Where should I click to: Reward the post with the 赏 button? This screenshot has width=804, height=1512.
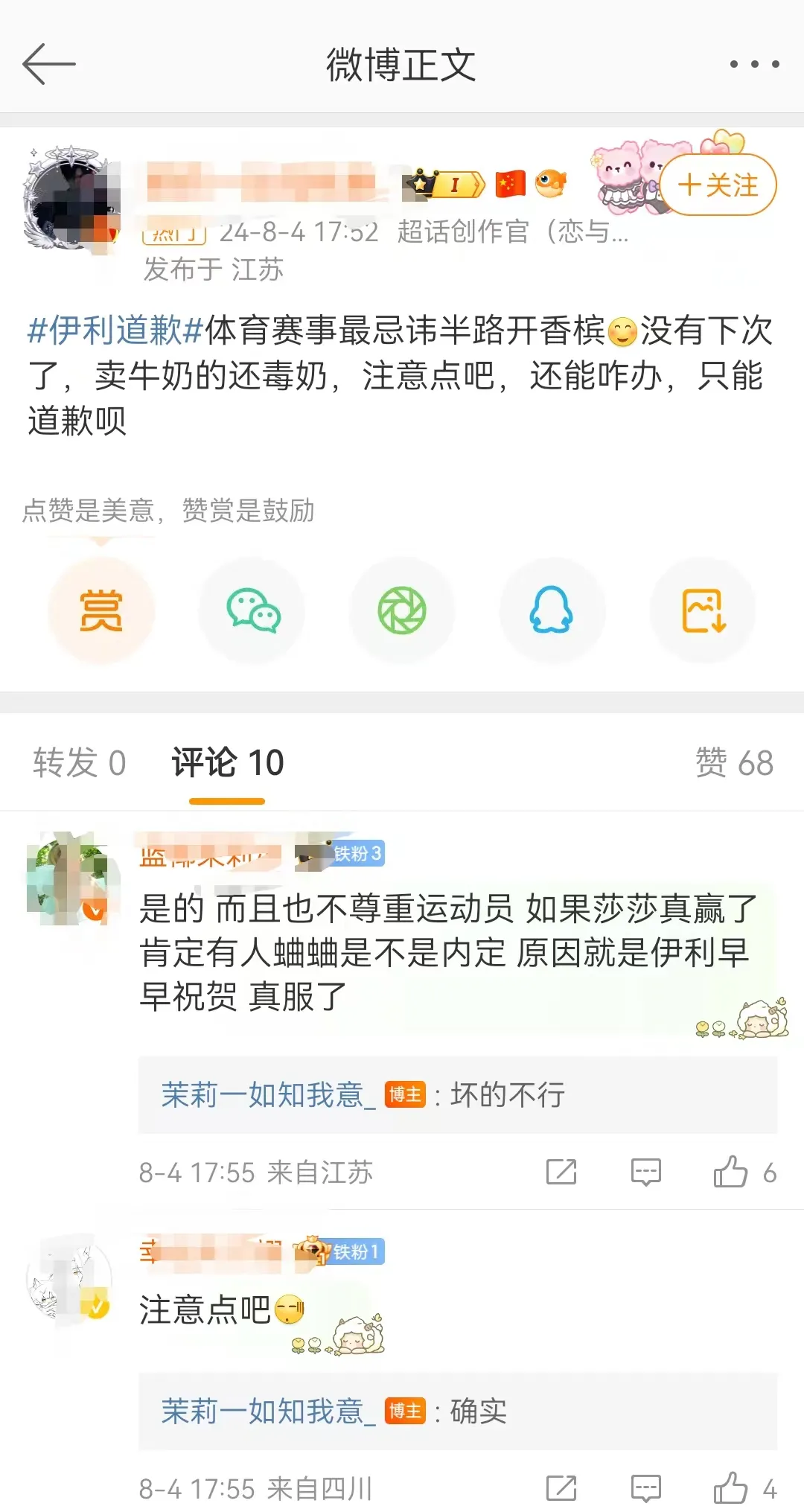[x=101, y=610]
